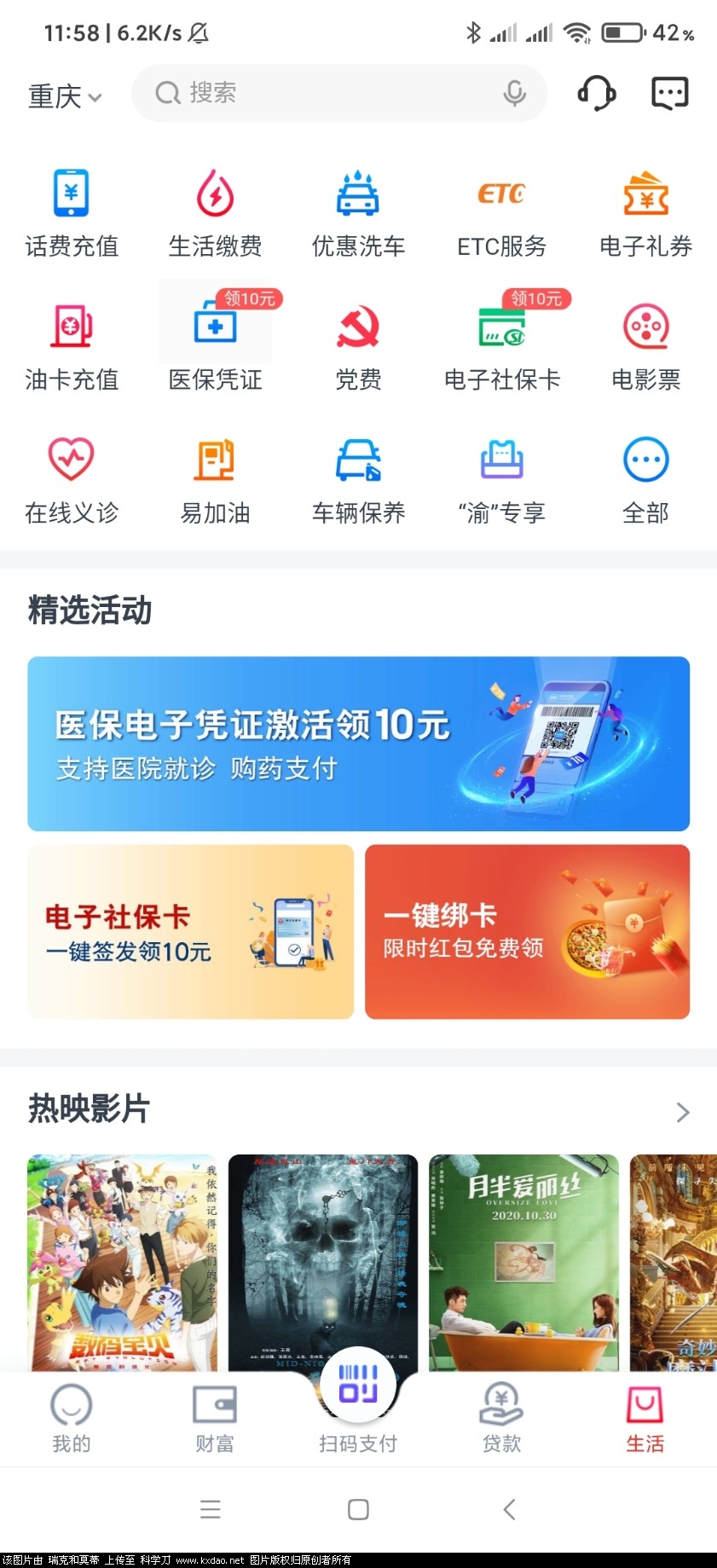Open the message chat icon top right
This screenshot has height=1568, width=717.
pos(668,92)
